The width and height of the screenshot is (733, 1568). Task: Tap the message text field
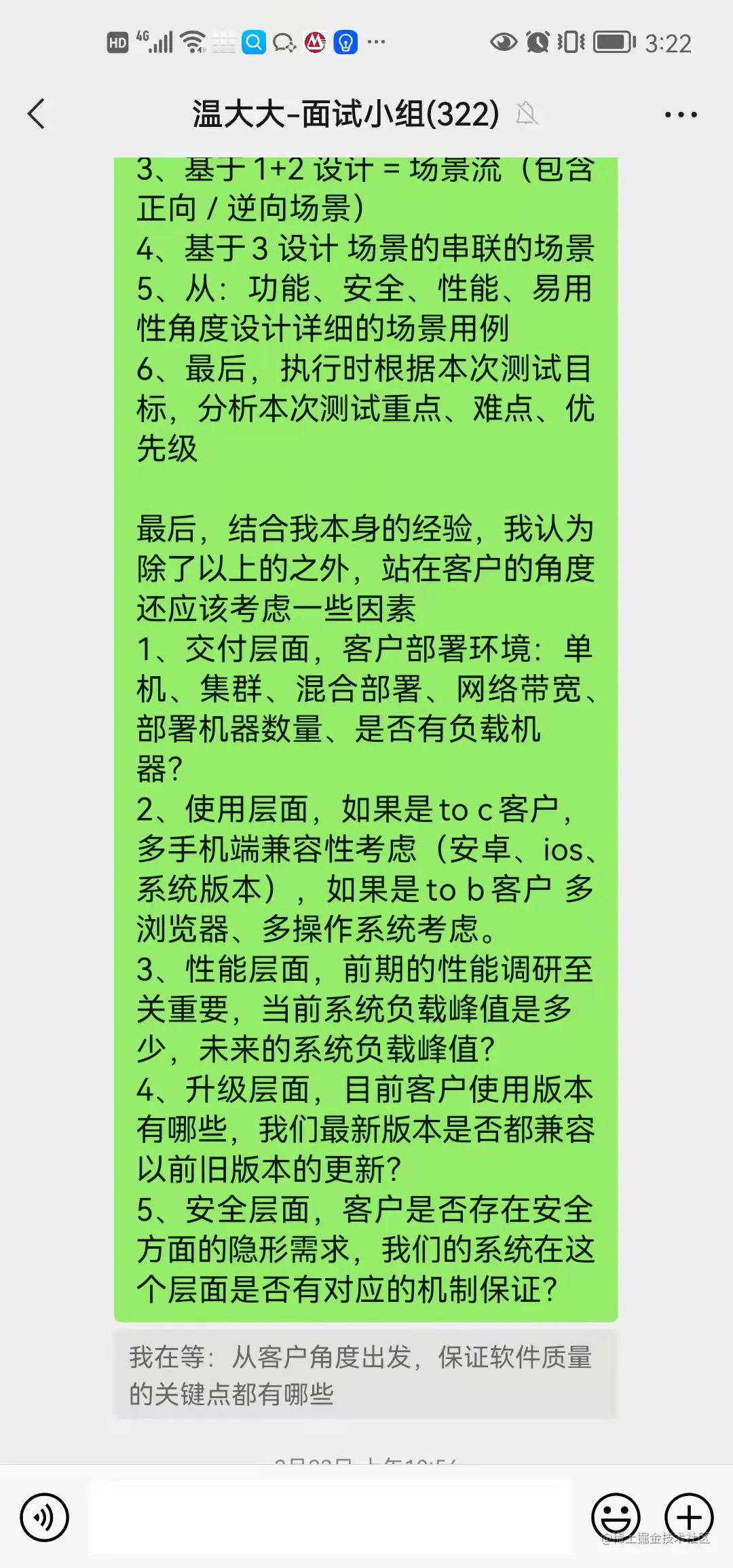point(330,1516)
